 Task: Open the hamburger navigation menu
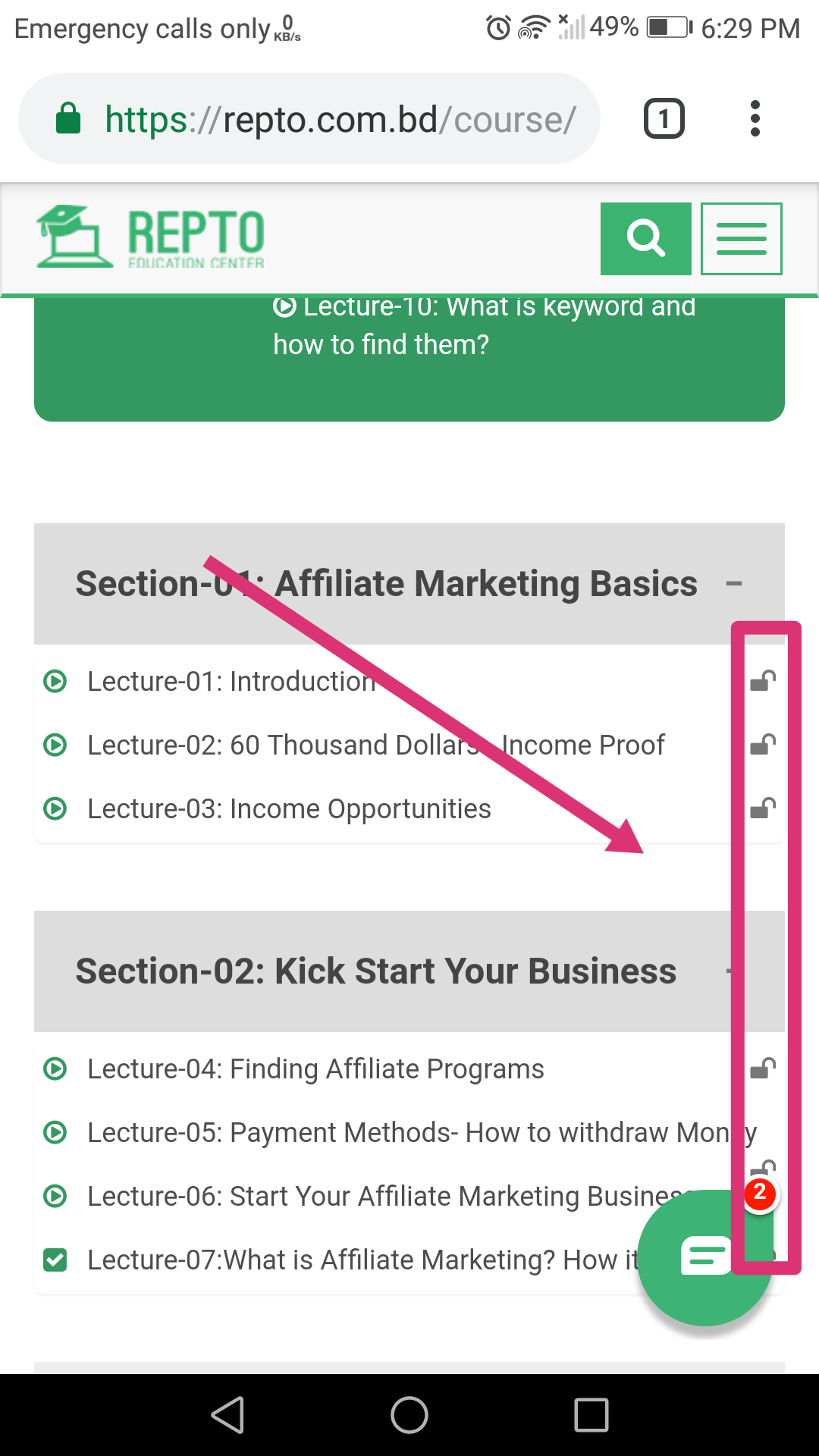[x=741, y=238]
